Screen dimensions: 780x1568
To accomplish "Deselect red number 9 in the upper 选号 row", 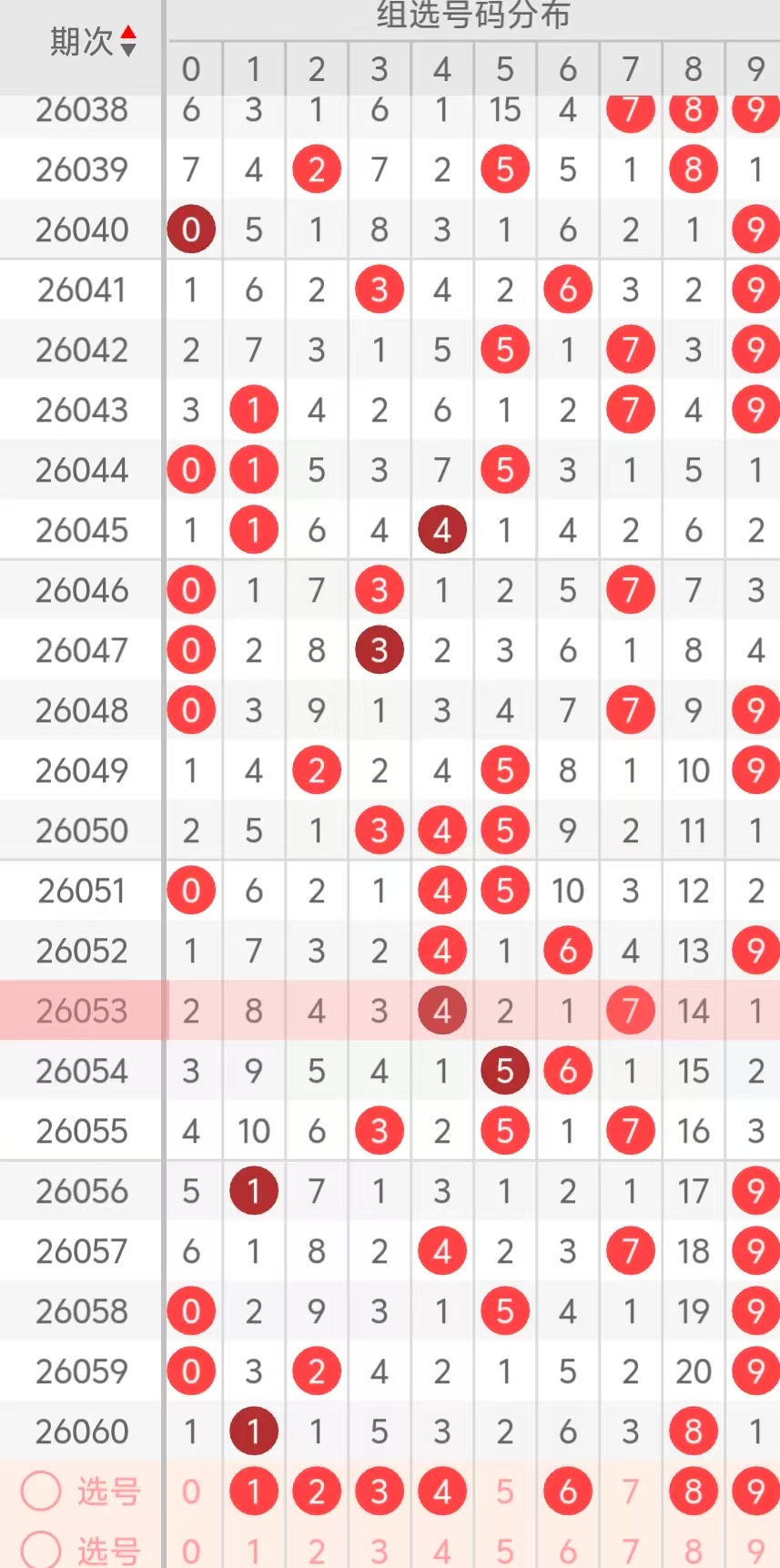I will 755,1492.
